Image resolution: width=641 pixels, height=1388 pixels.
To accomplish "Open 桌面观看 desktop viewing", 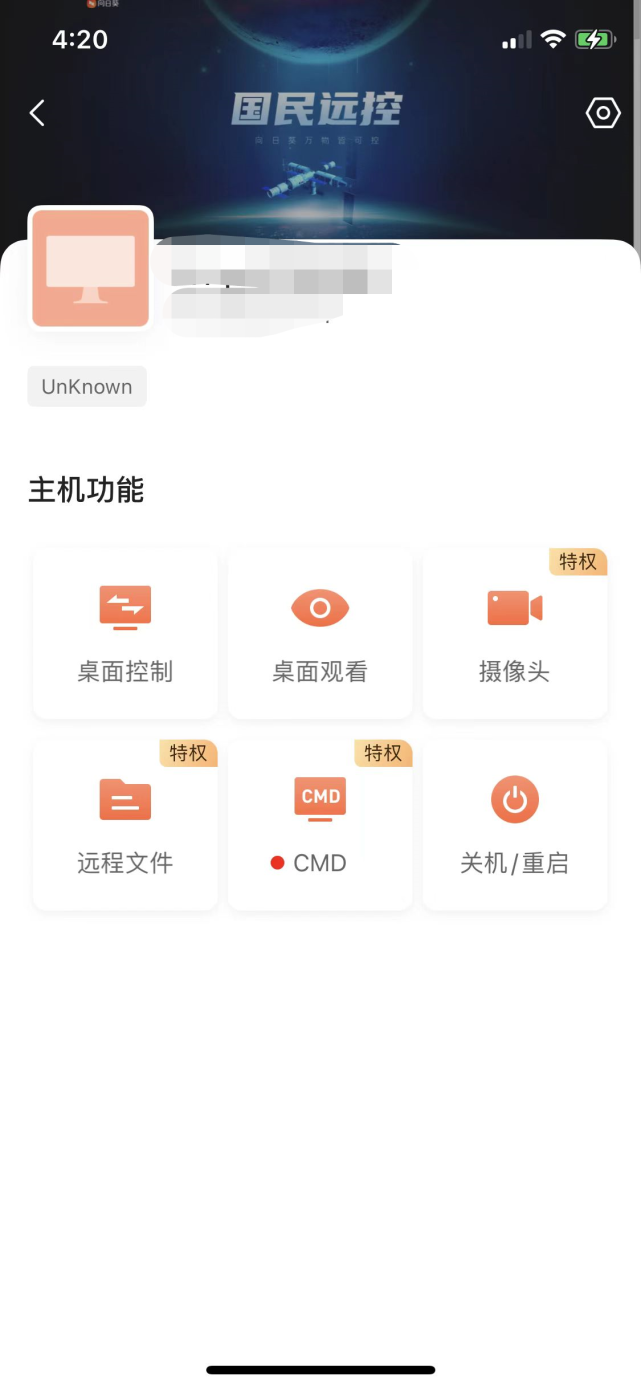I will pyautogui.click(x=320, y=633).
